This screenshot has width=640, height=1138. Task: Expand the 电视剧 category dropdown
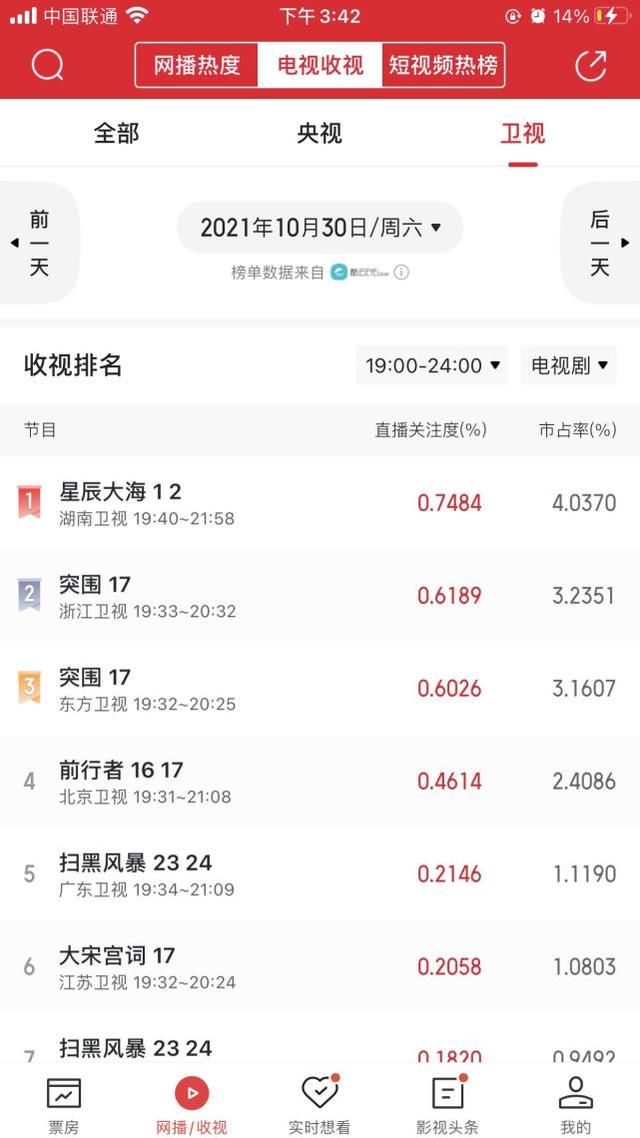point(569,366)
